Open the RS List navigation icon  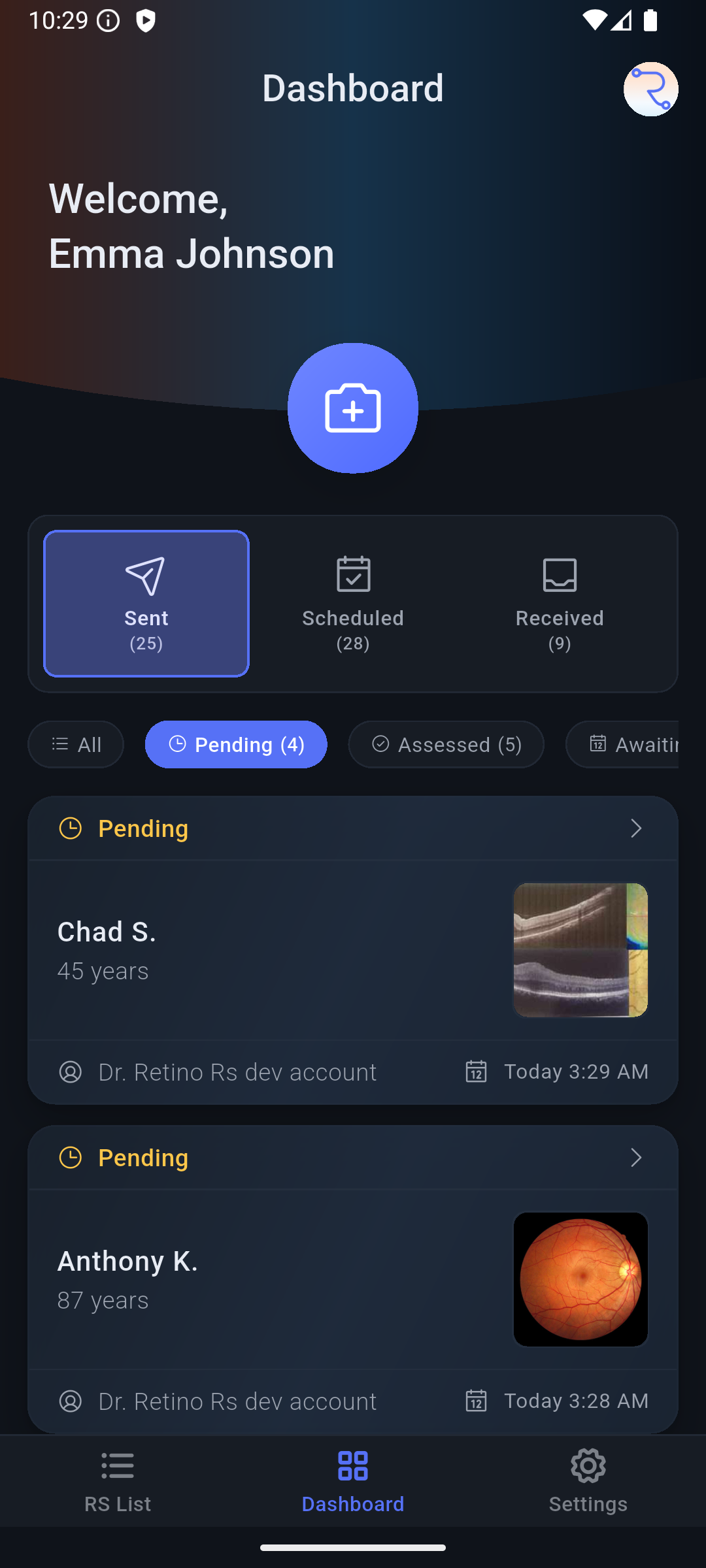pos(118,1467)
